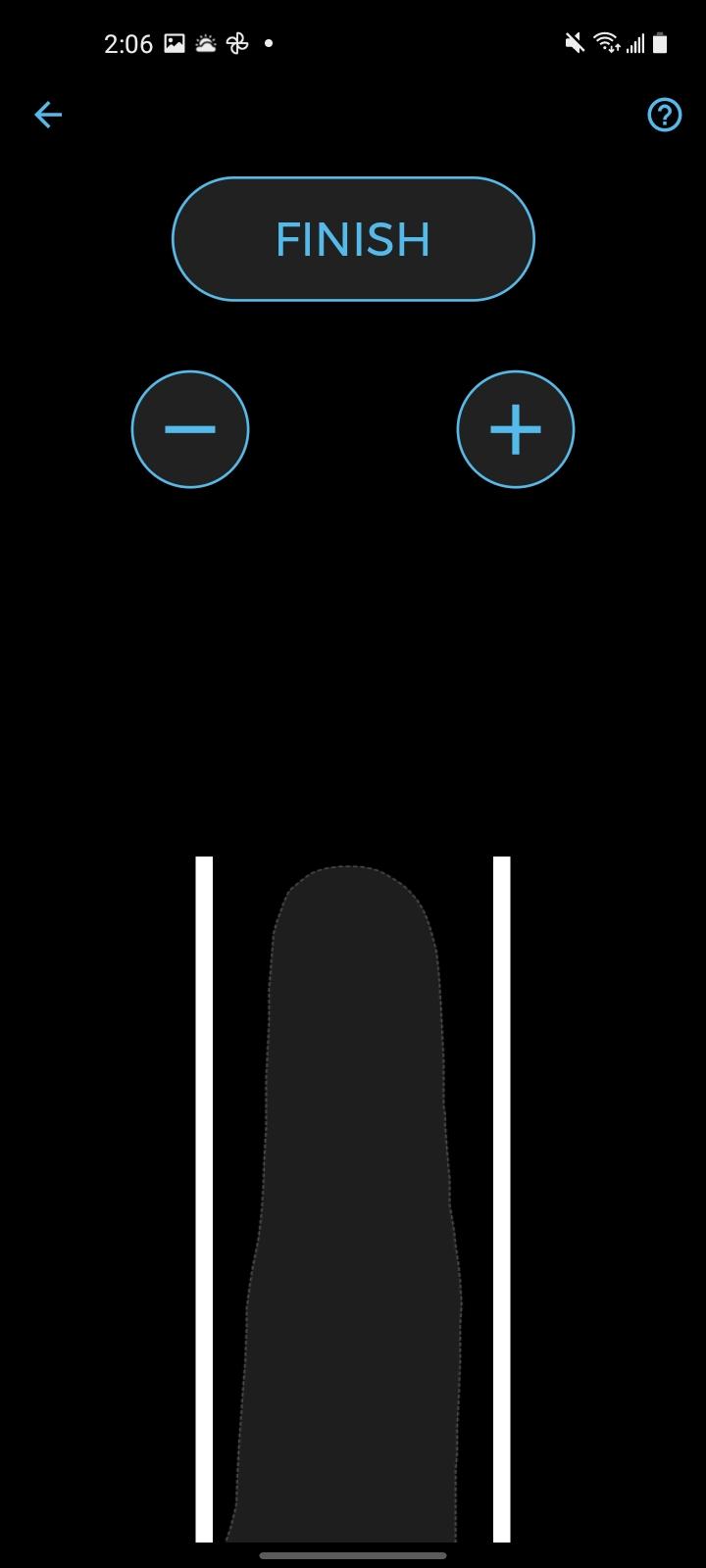Increase the width with the plus button
This screenshot has height=1568, width=706.
click(x=516, y=429)
